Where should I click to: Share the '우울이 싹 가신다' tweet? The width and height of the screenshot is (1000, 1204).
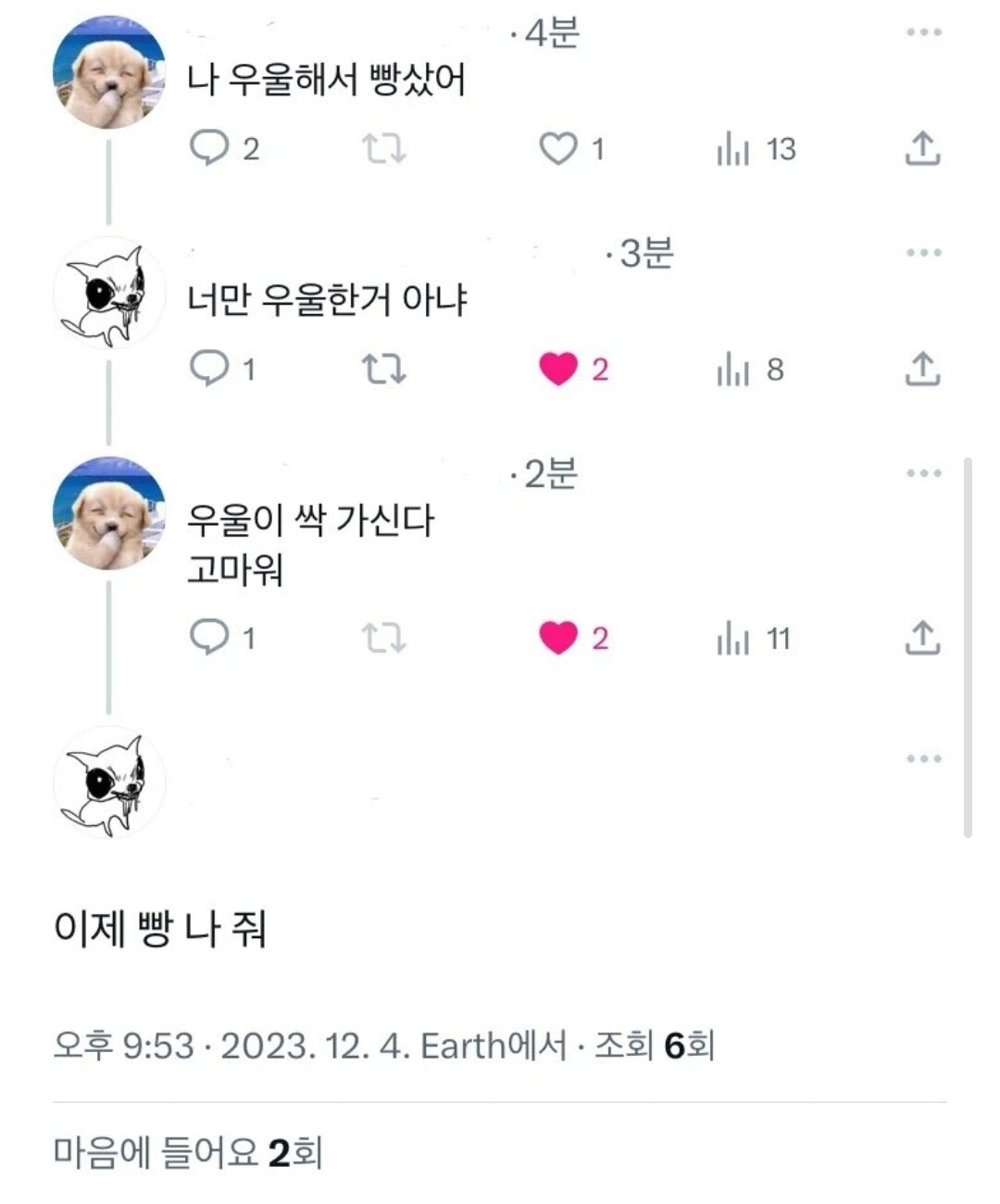click(922, 637)
